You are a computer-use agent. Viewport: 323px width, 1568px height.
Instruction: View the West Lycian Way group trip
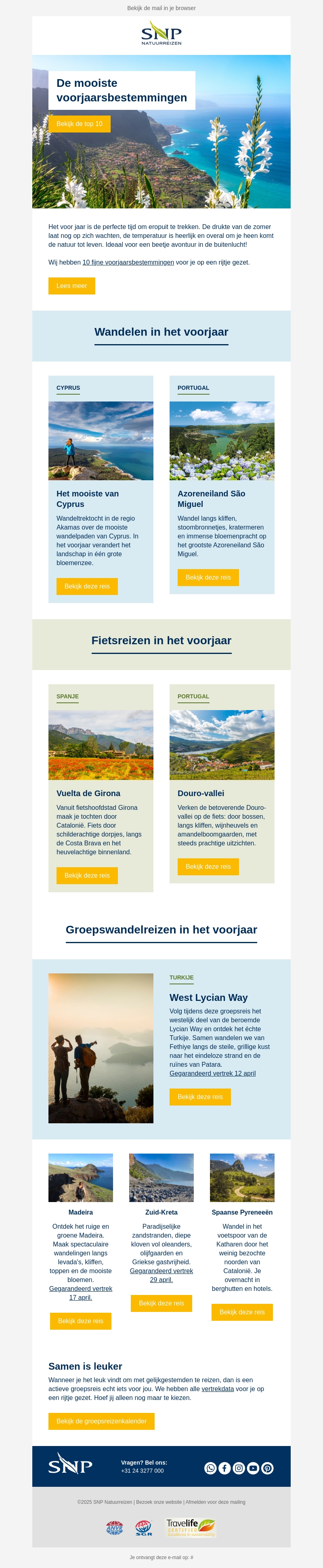click(x=199, y=1097)
